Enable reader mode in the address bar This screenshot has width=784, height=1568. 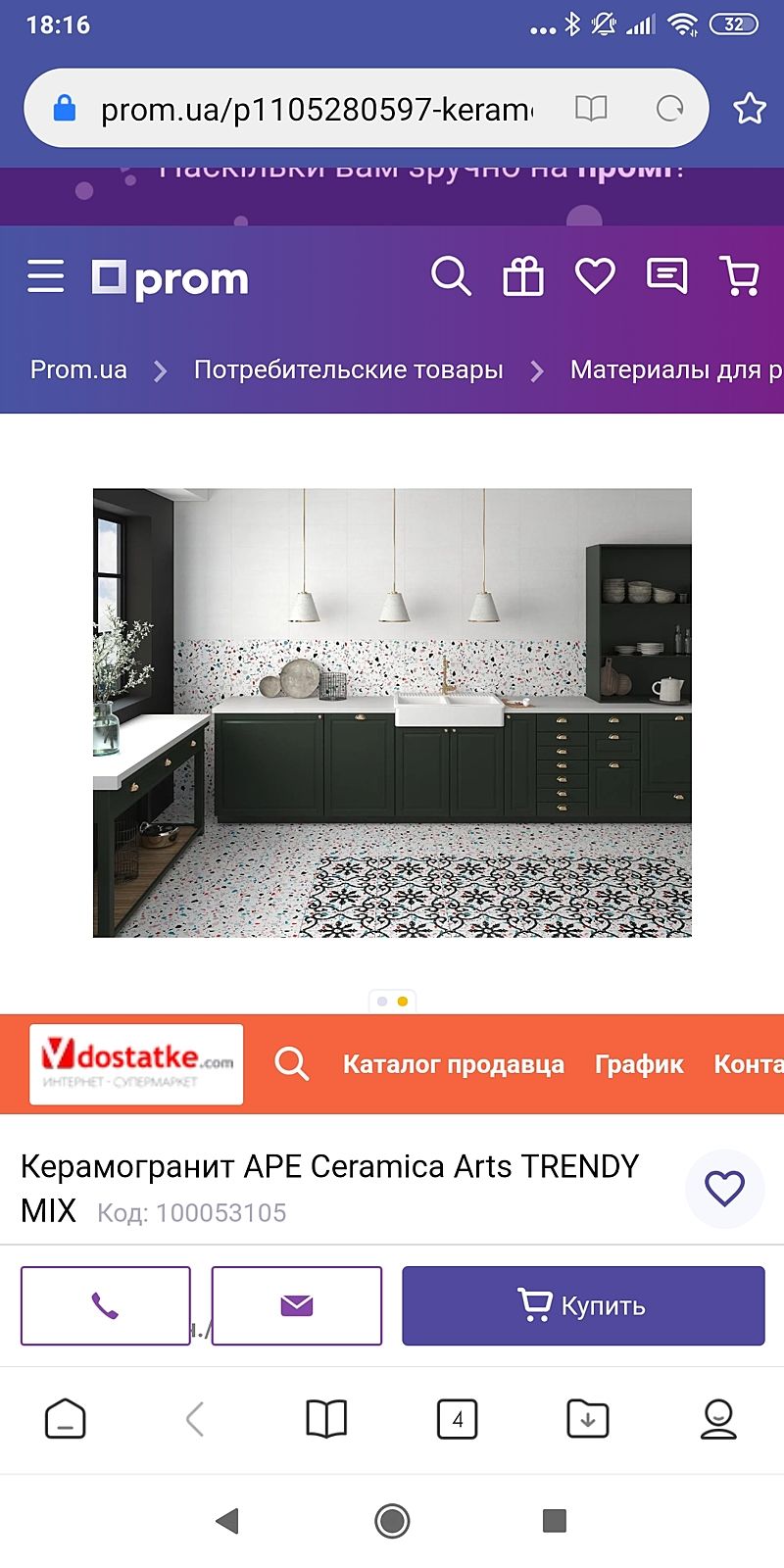pos(591,109)
